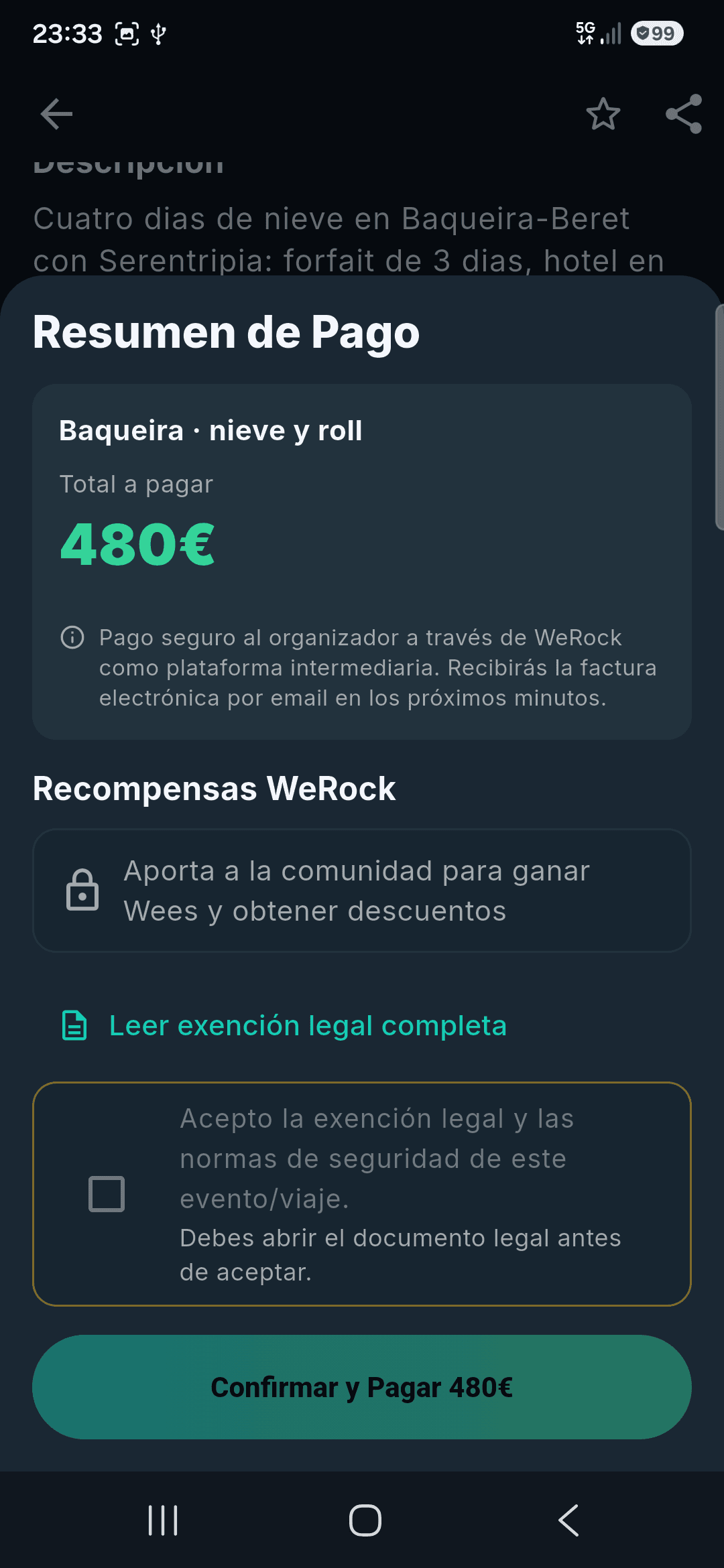The height and width of the screenshot is (1568, 724).
Task: Open the locked Wees rewards card
Action: pos(362,891)
